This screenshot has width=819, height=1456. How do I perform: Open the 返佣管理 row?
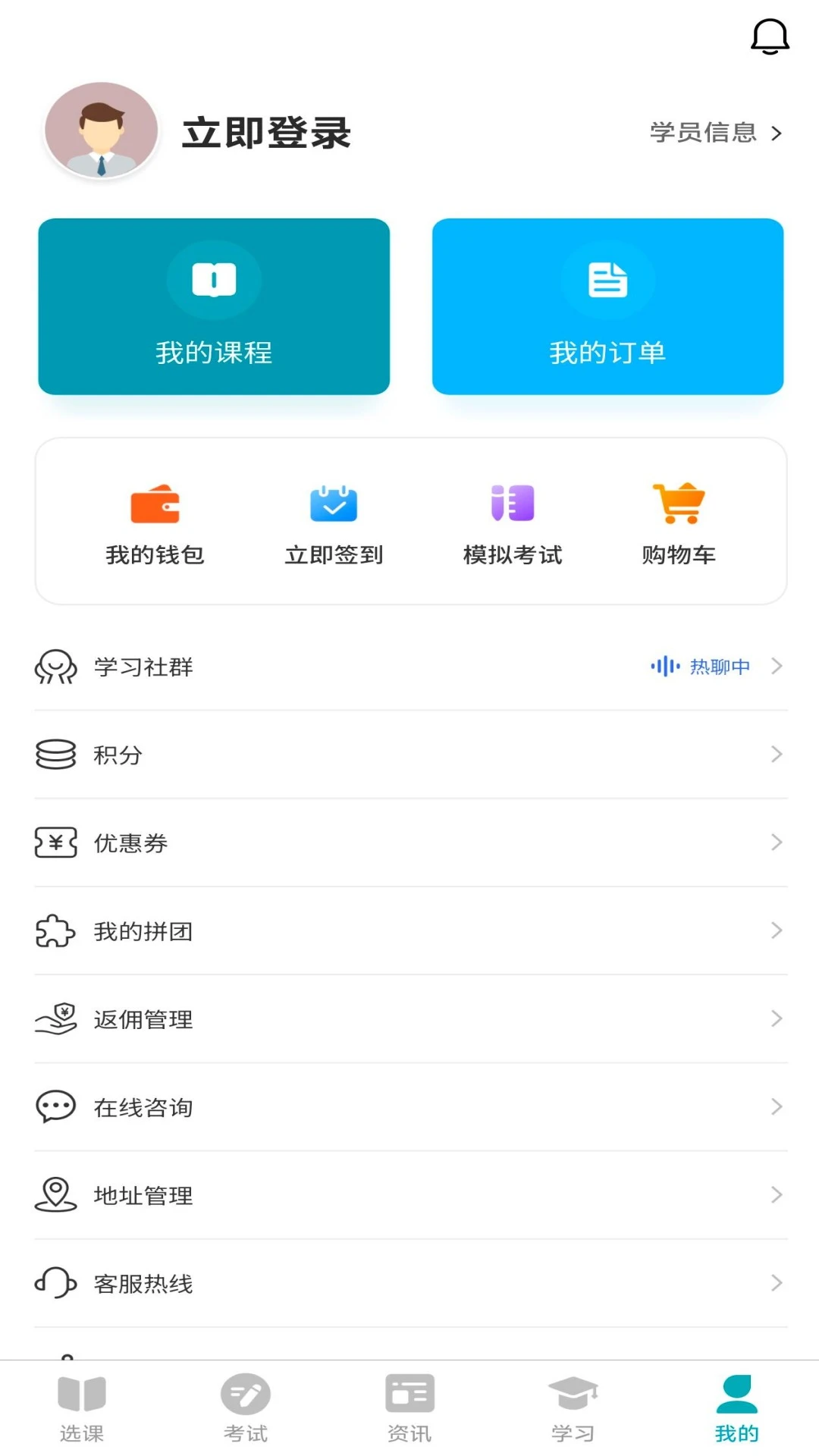(x=409, y=1018)
